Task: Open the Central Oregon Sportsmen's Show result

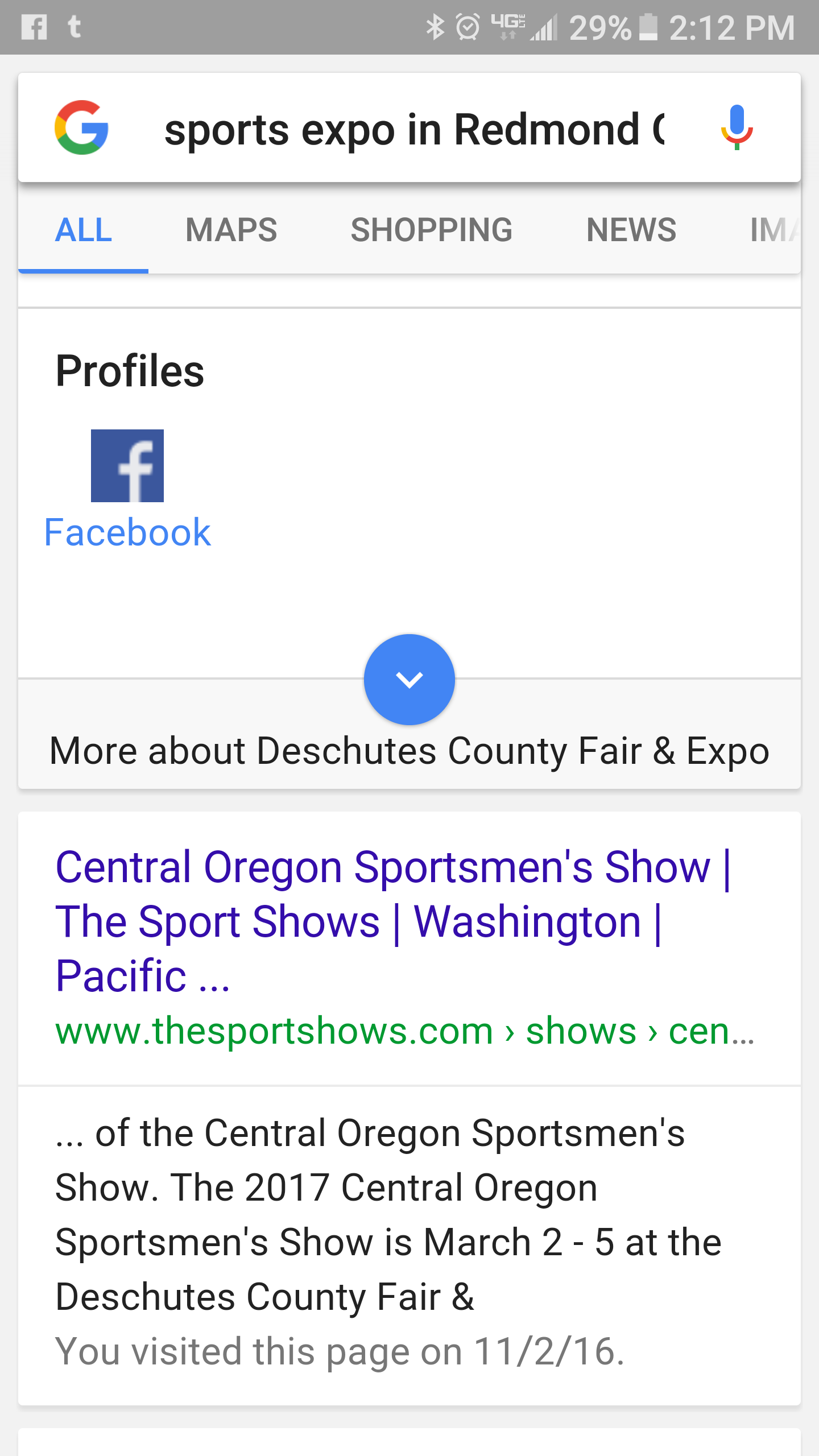Action: click(x=392, y=921)
